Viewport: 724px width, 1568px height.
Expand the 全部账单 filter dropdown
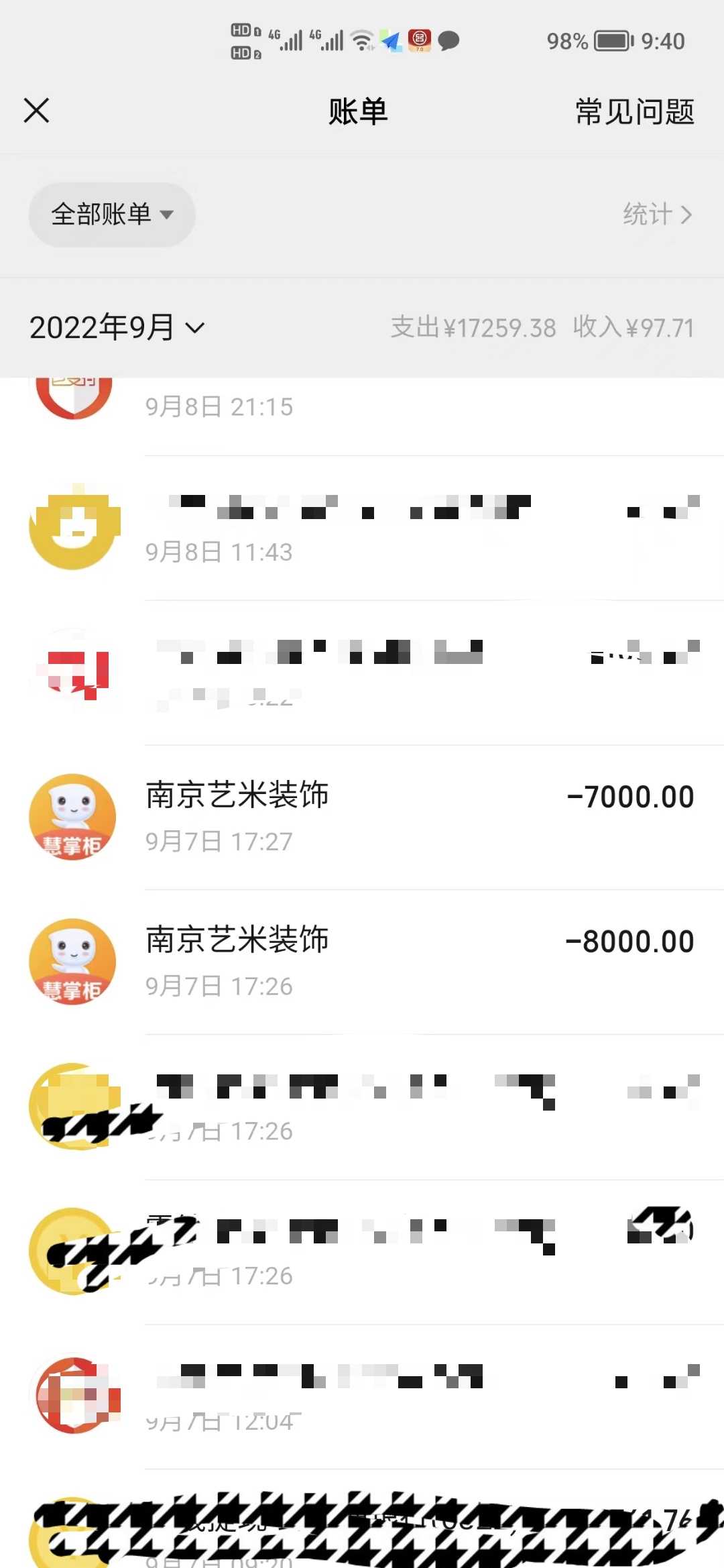[x=111, y=215]
